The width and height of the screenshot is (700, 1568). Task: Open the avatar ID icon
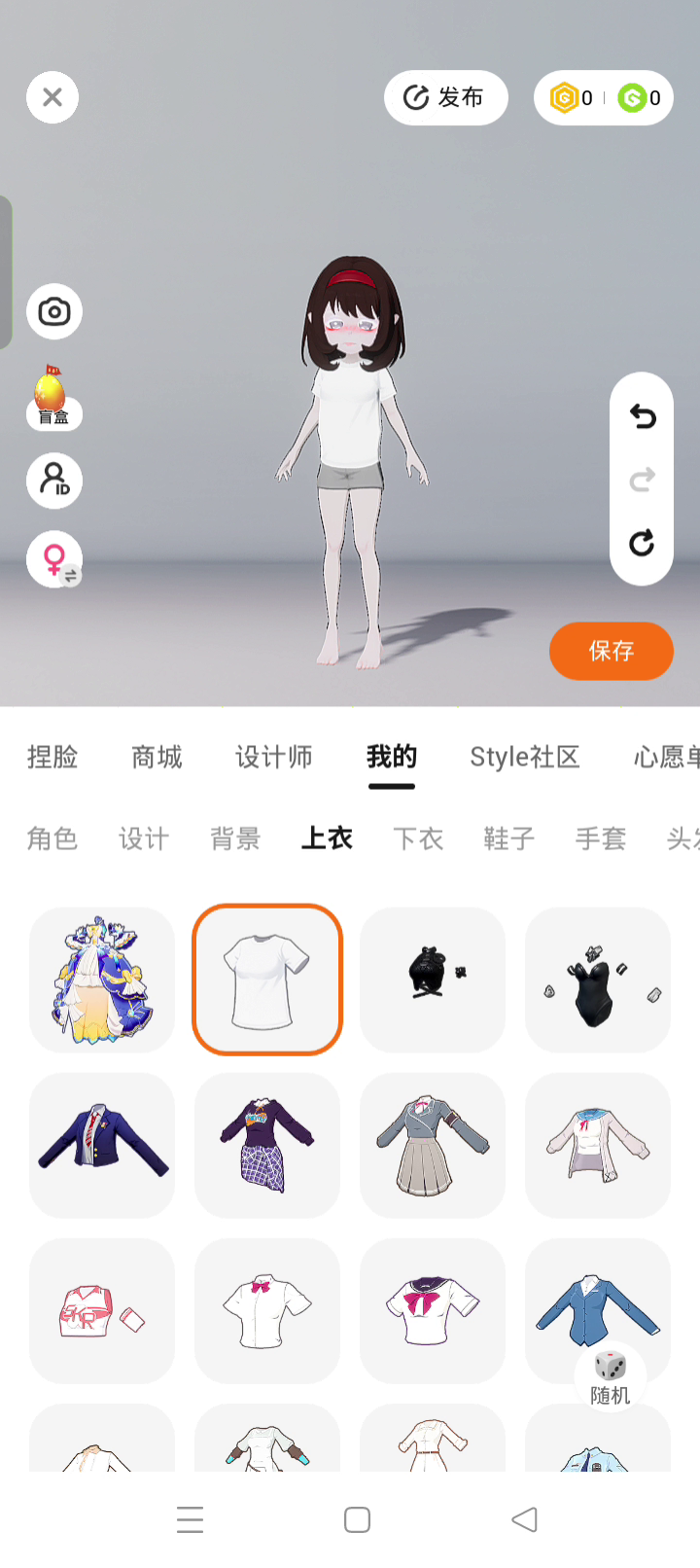coord(54,481)
